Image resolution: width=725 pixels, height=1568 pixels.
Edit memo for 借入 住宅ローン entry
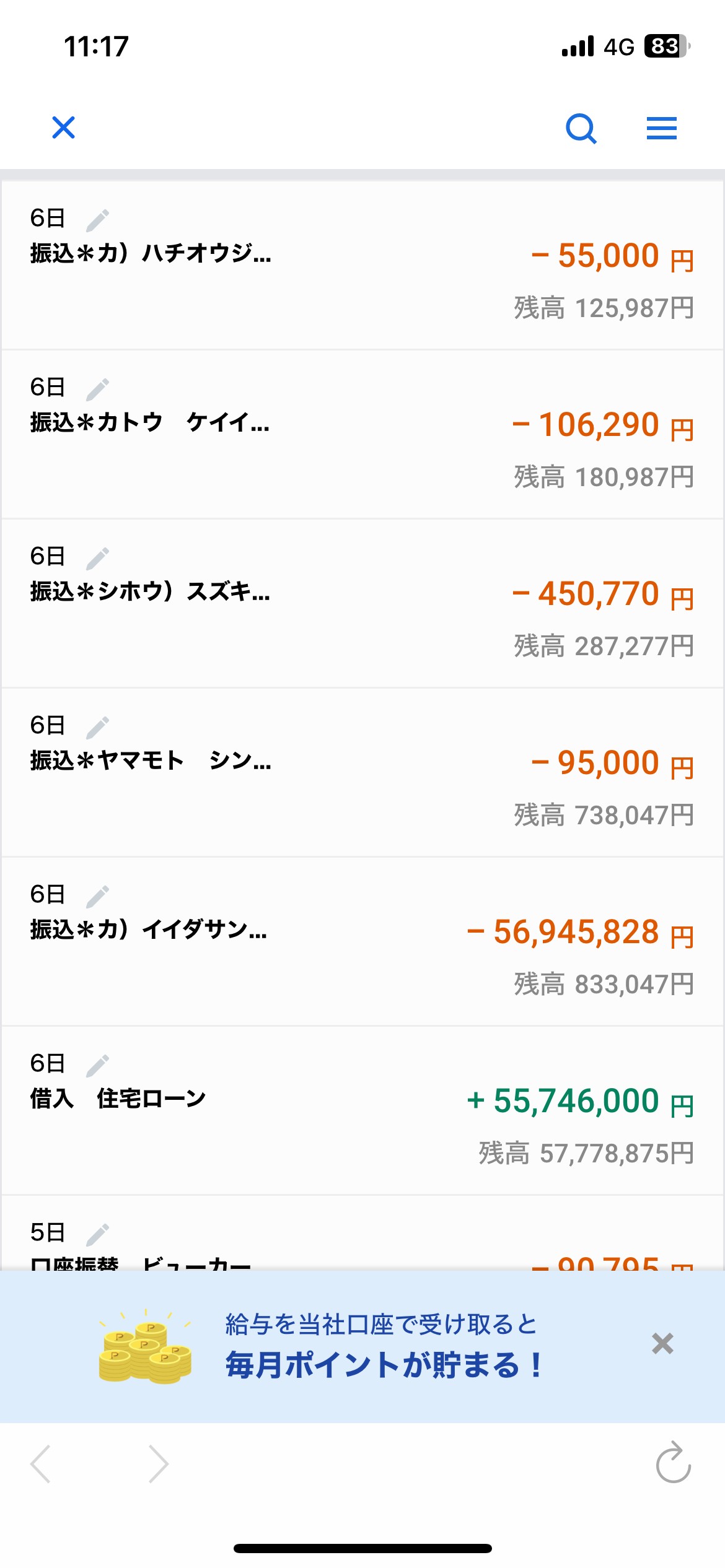(97, 1065)
